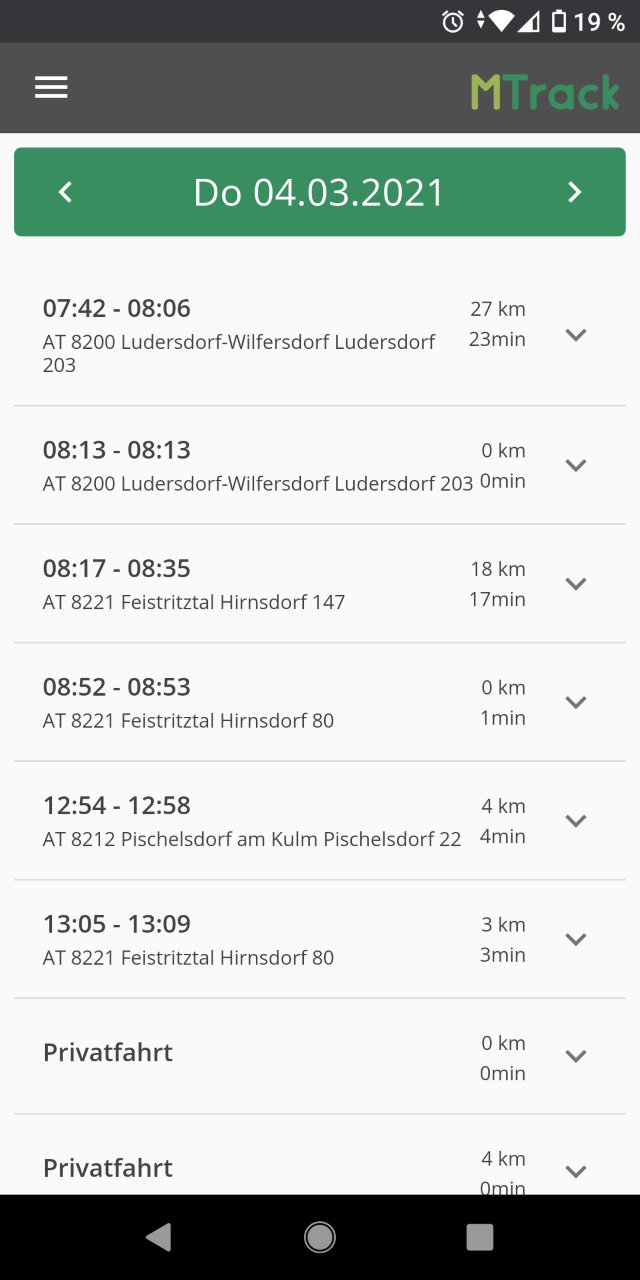Expand the 08:17 - 08:35 trip details
640x1280 pixels.
click(x=575, y=584)
